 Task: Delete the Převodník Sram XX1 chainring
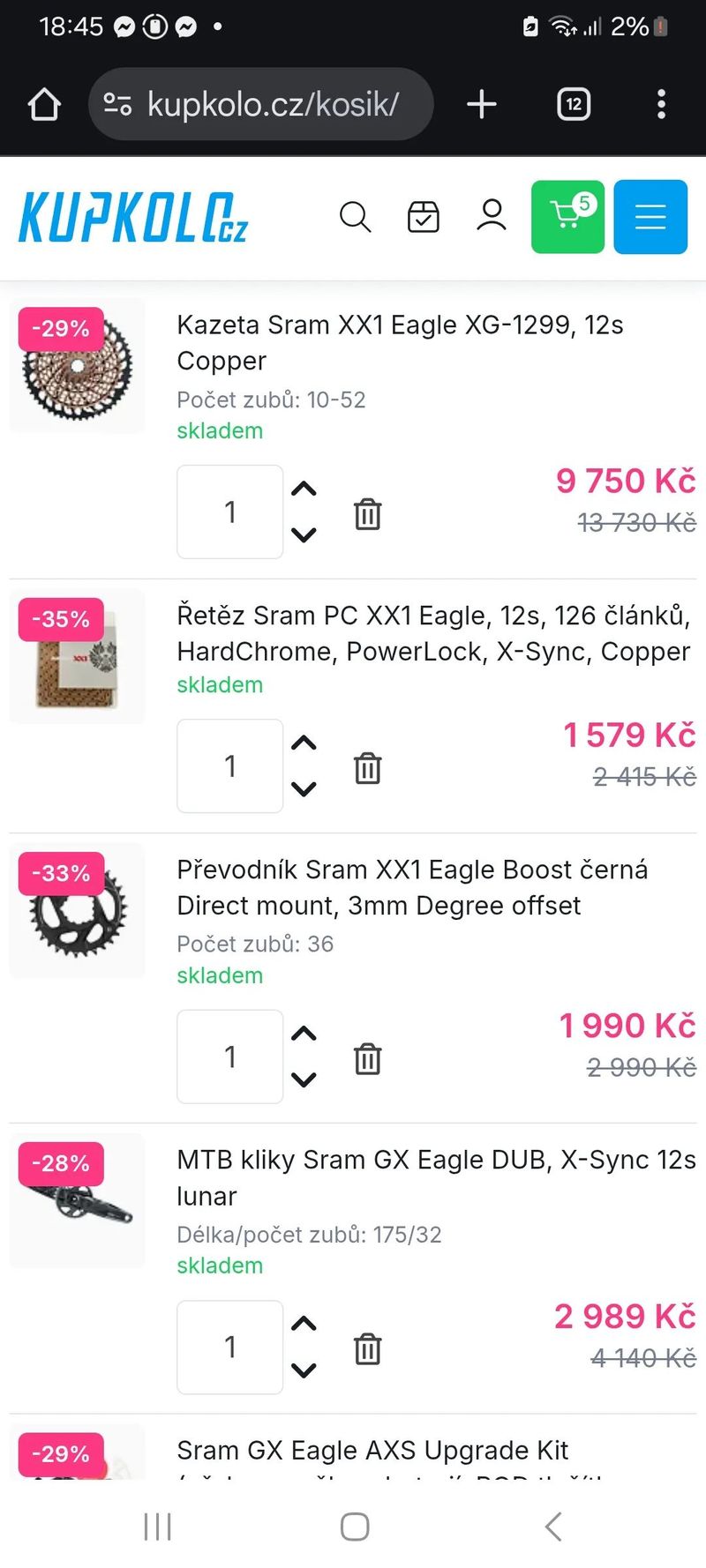[367, 1058]
